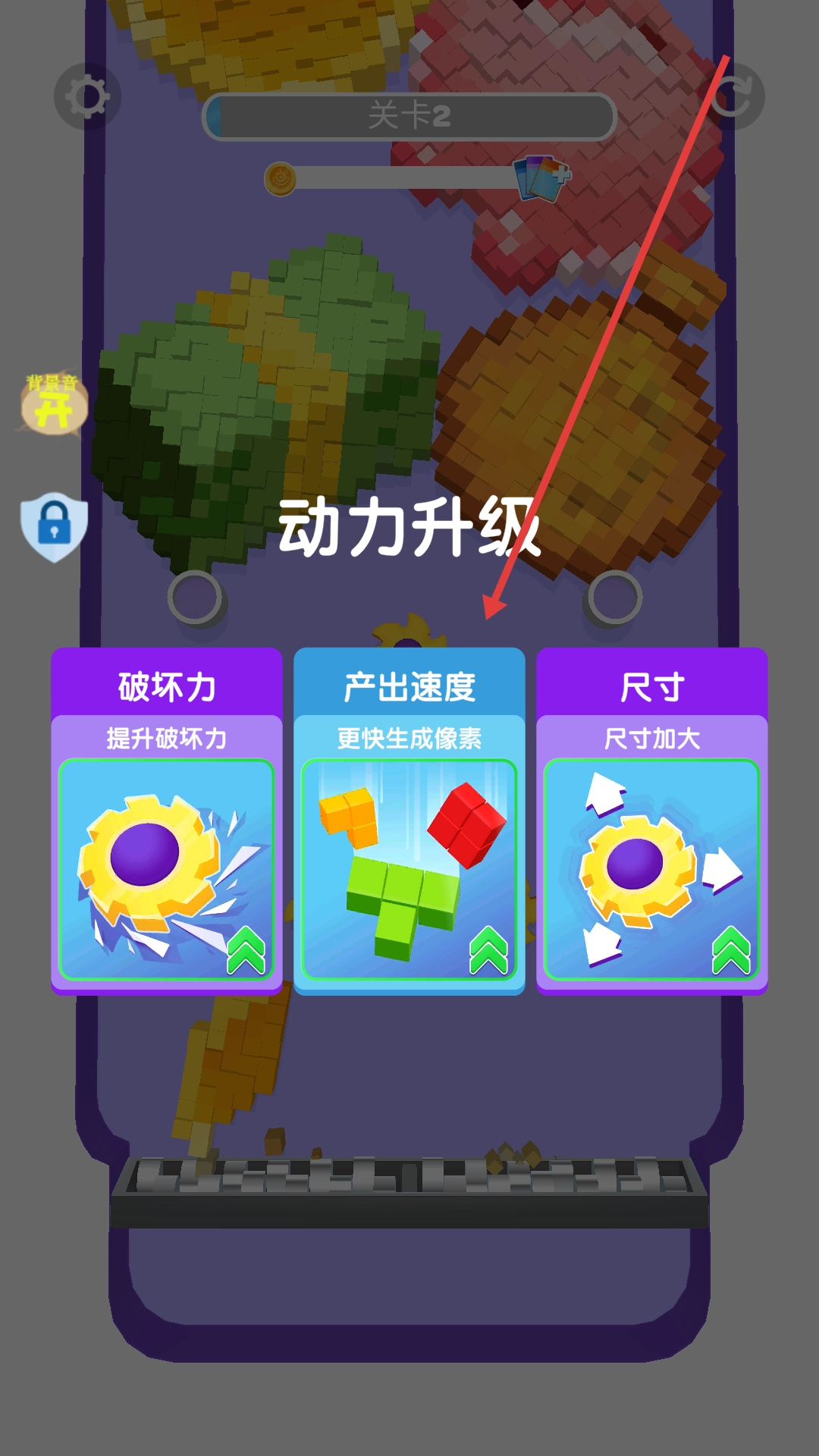
Task: Choose the 产出速度 upgrade card
Action: click(x=409, y=821)
